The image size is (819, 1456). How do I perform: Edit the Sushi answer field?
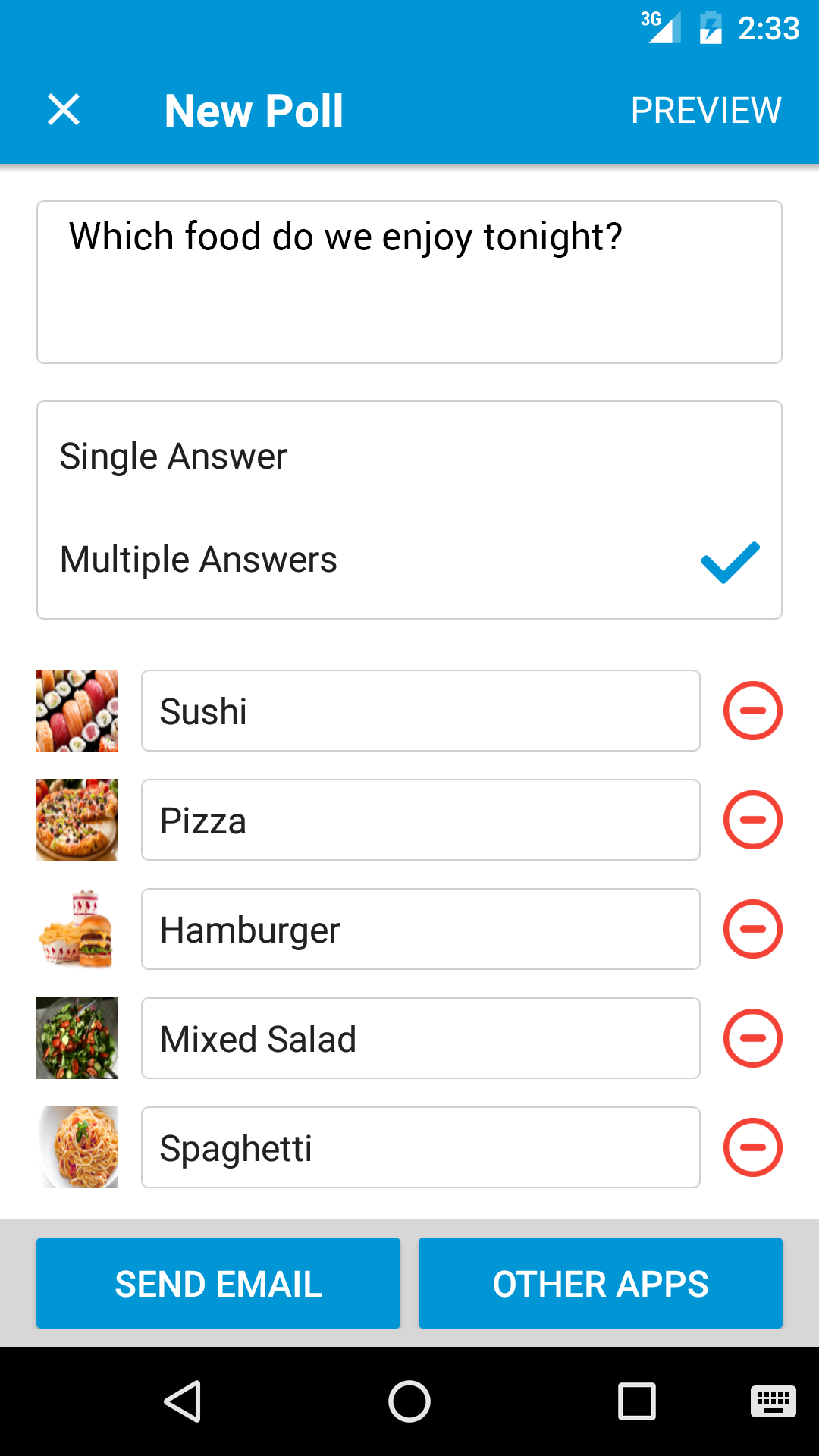click(420, 711)
